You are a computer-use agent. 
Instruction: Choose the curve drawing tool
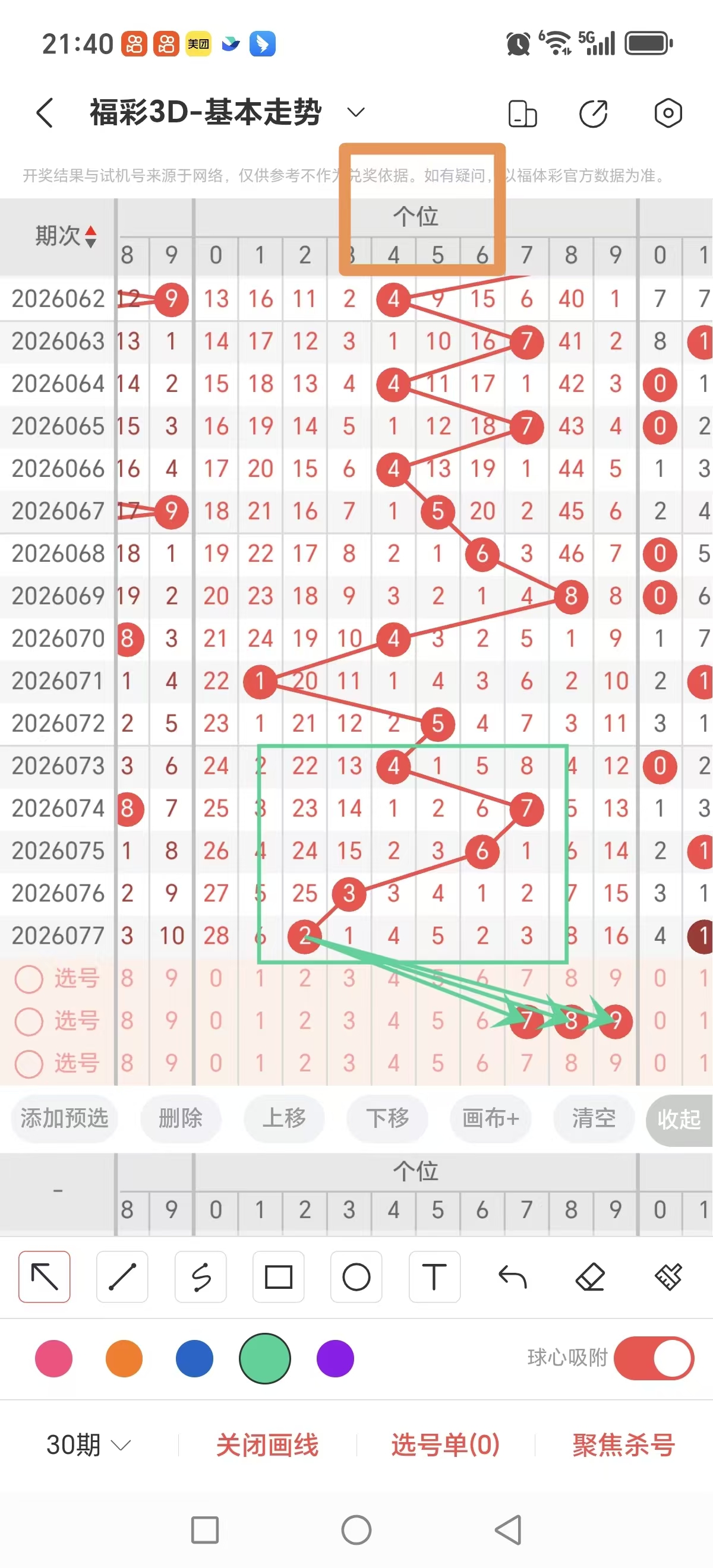coord(200,1276)
